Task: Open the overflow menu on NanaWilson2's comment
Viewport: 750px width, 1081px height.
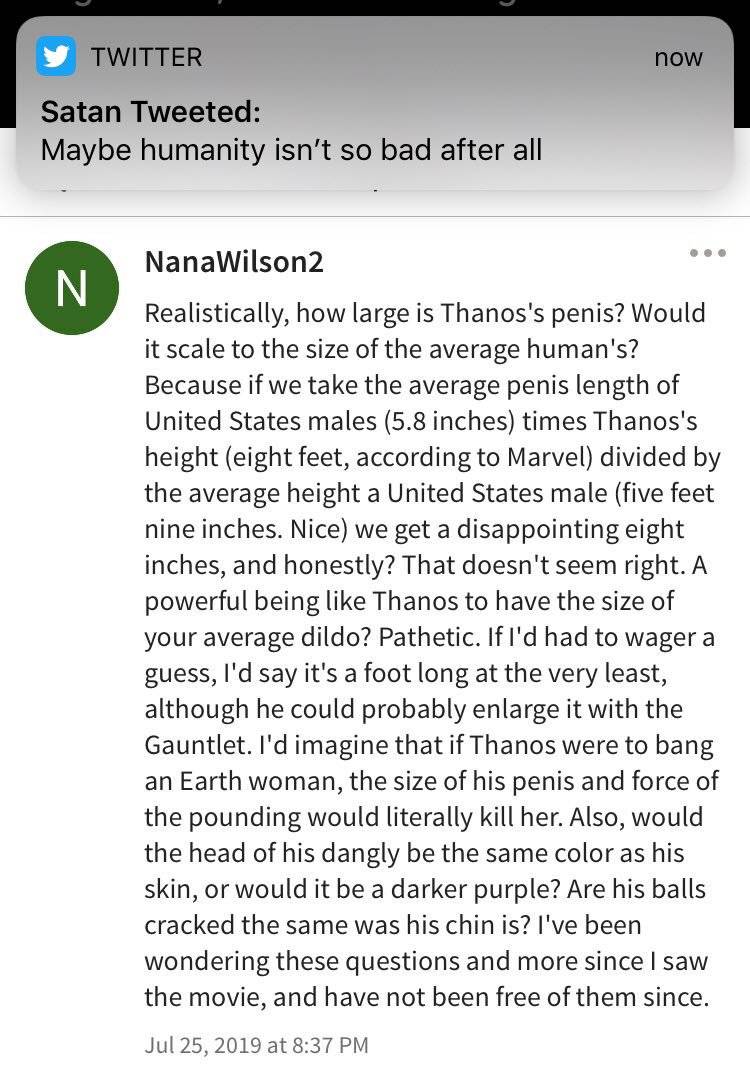Action: [708, 253]
